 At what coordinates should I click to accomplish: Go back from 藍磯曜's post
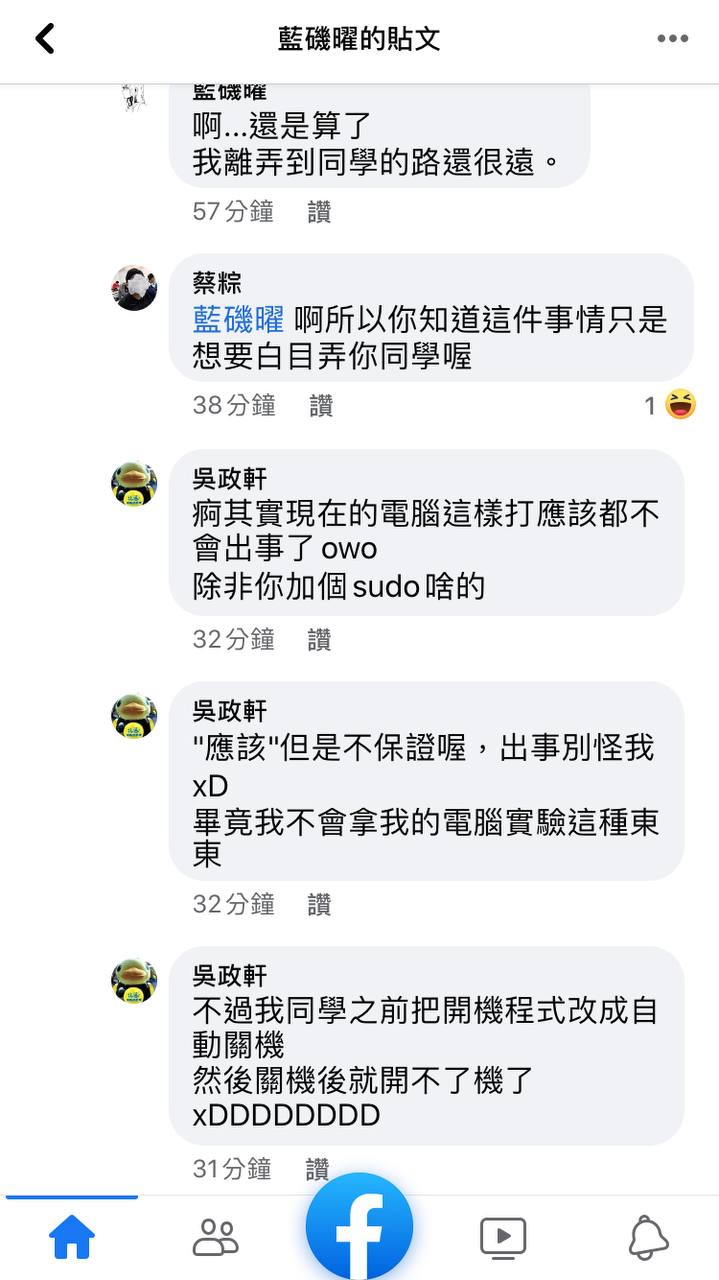pos(44,39)
